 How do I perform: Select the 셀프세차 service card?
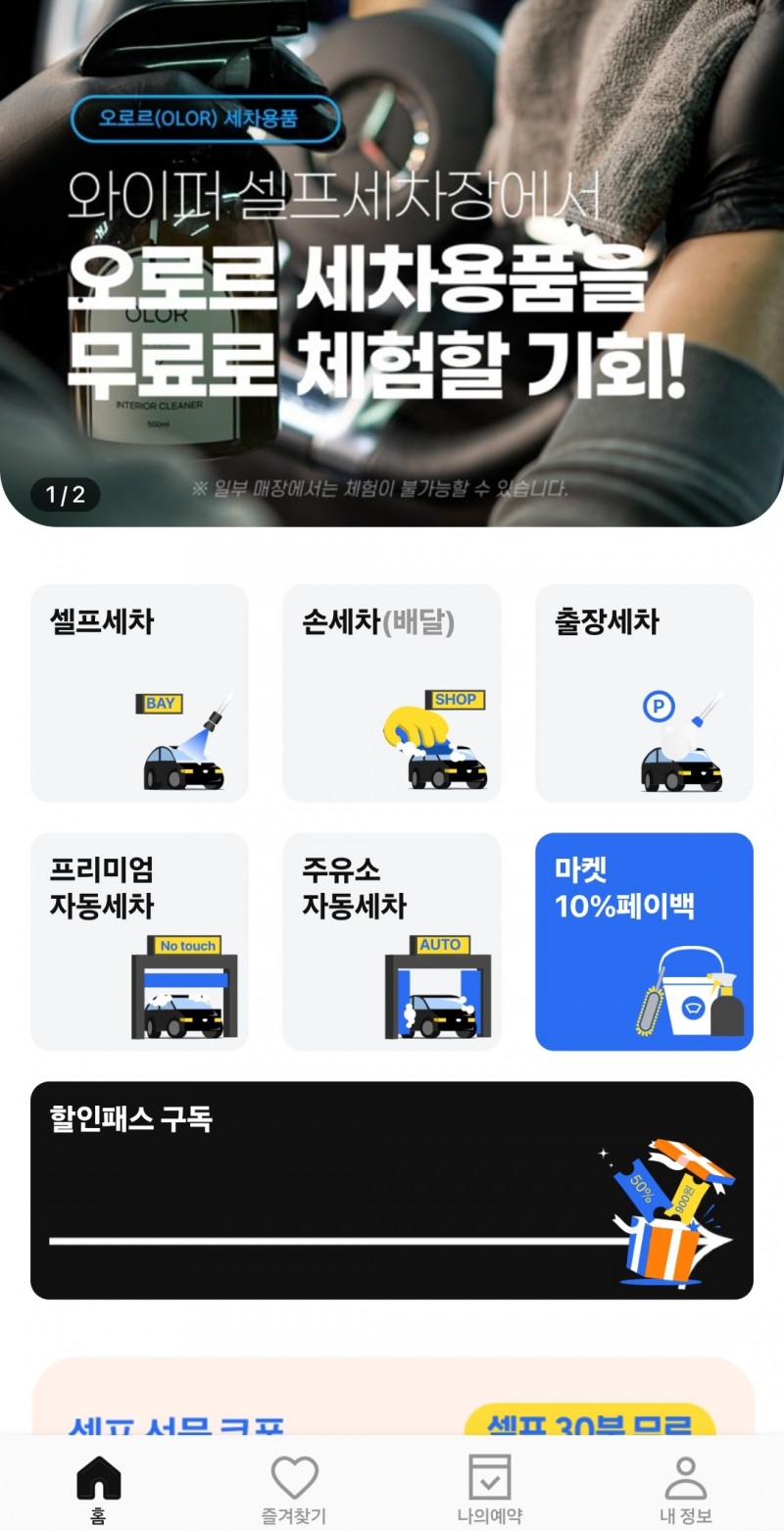139,693
